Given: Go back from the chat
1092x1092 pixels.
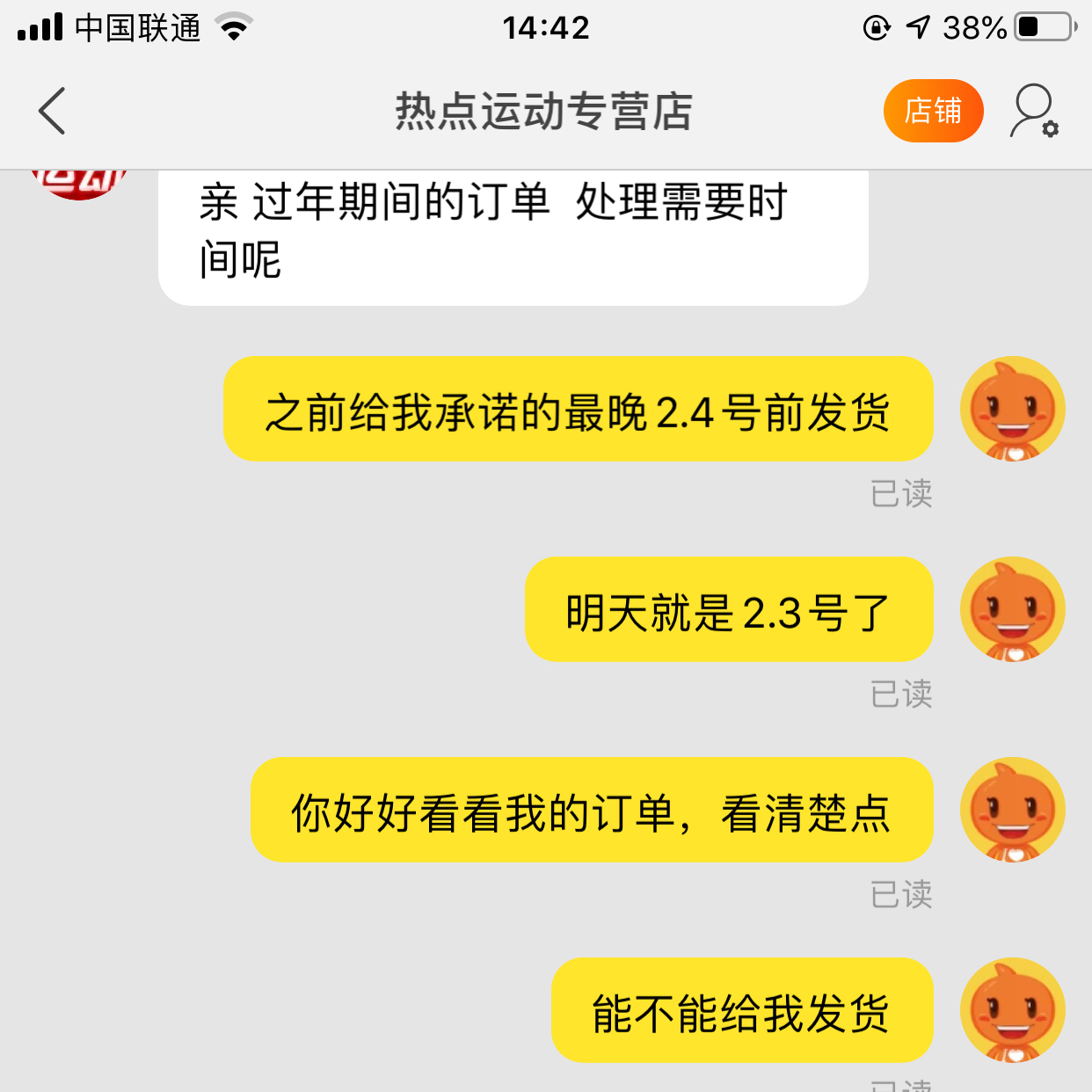Looking at the screenshot, I should (x=53, y=111).
